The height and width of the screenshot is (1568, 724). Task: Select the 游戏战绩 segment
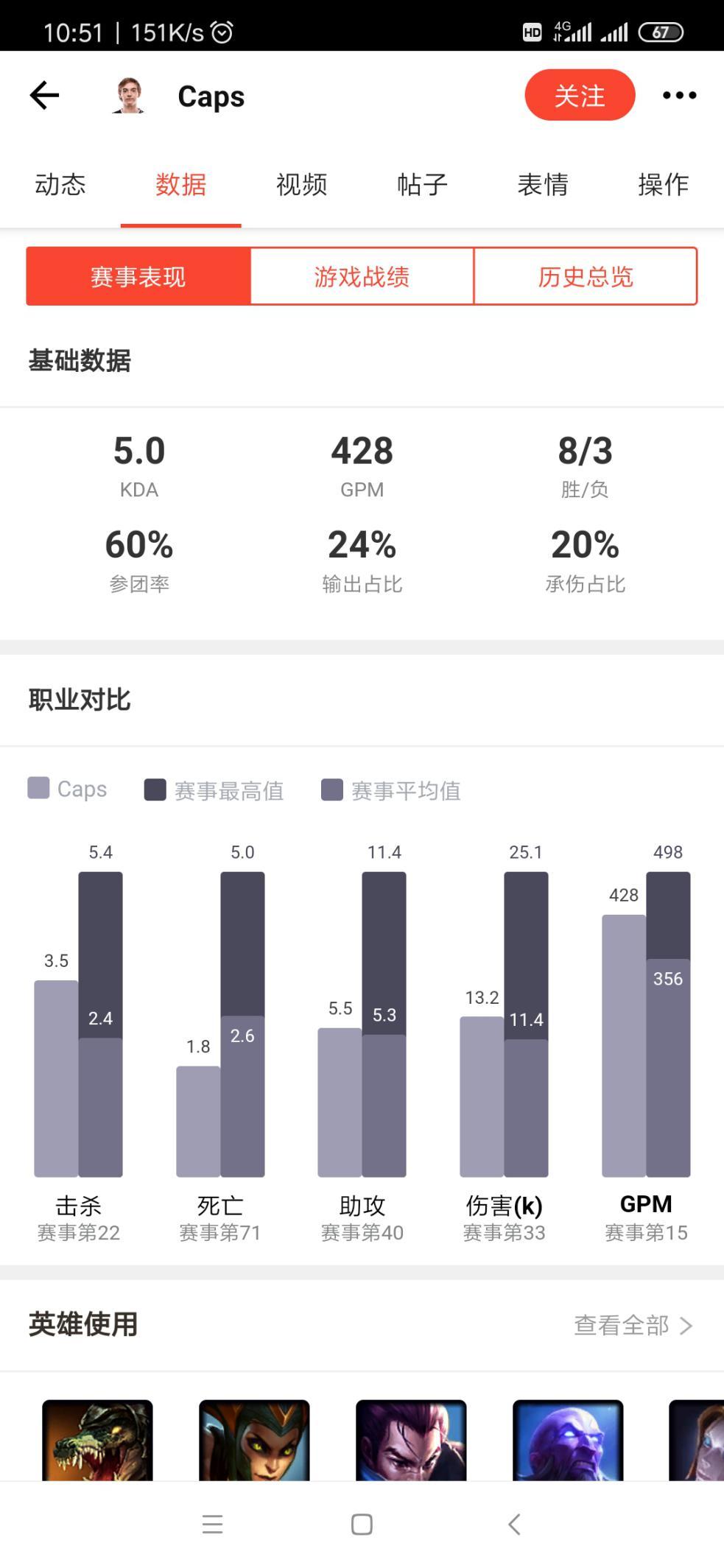[x=362, y=276]
